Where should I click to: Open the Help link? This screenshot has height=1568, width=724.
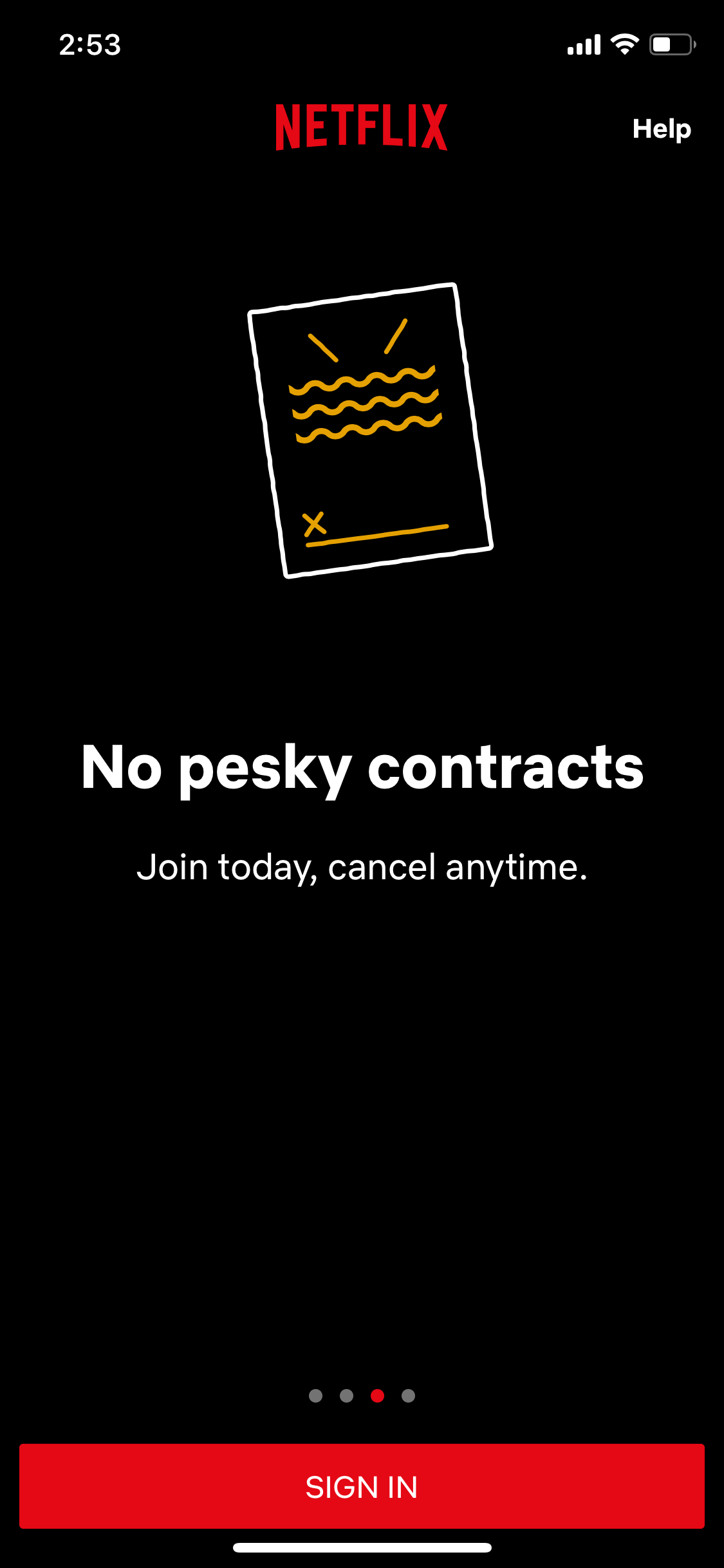pos(662,129)
